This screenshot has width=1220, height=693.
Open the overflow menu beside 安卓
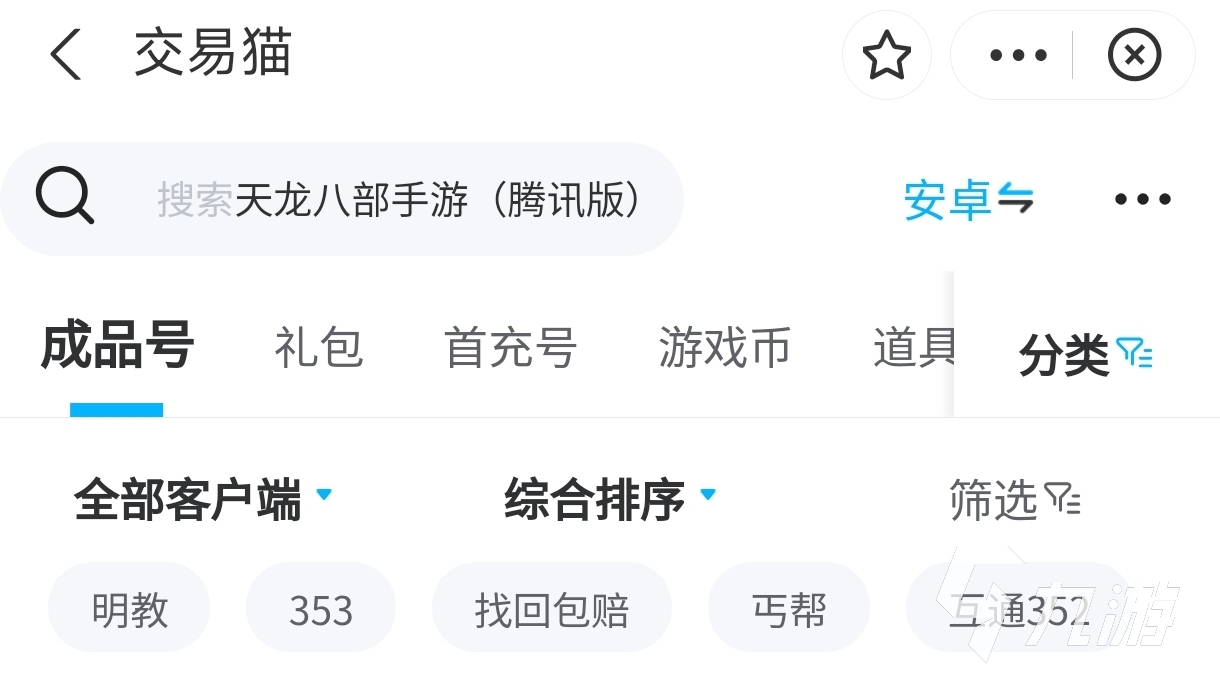pos(1143,200)
